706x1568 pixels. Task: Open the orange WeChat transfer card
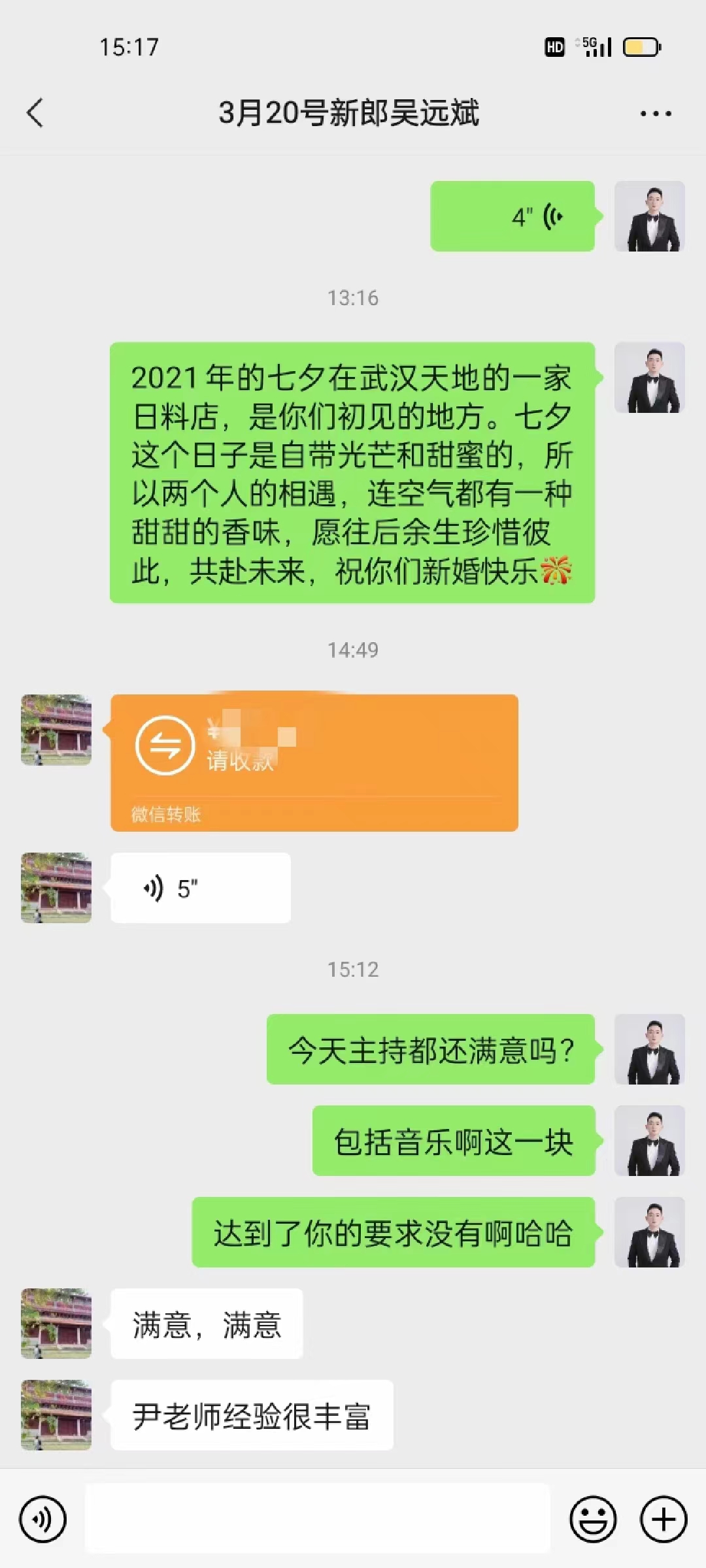coord(314,762)
